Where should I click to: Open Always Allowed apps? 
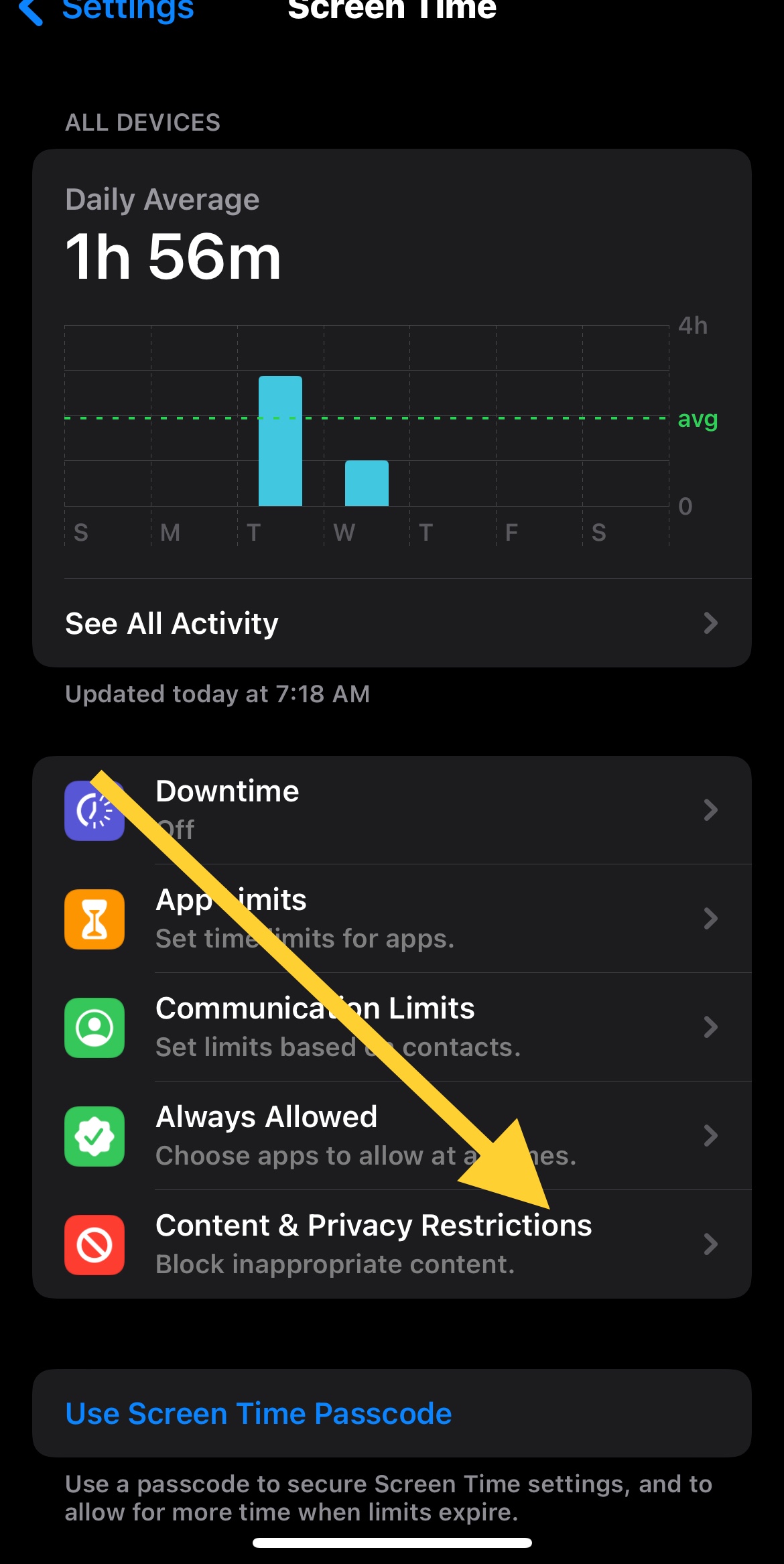point(392,1136)
